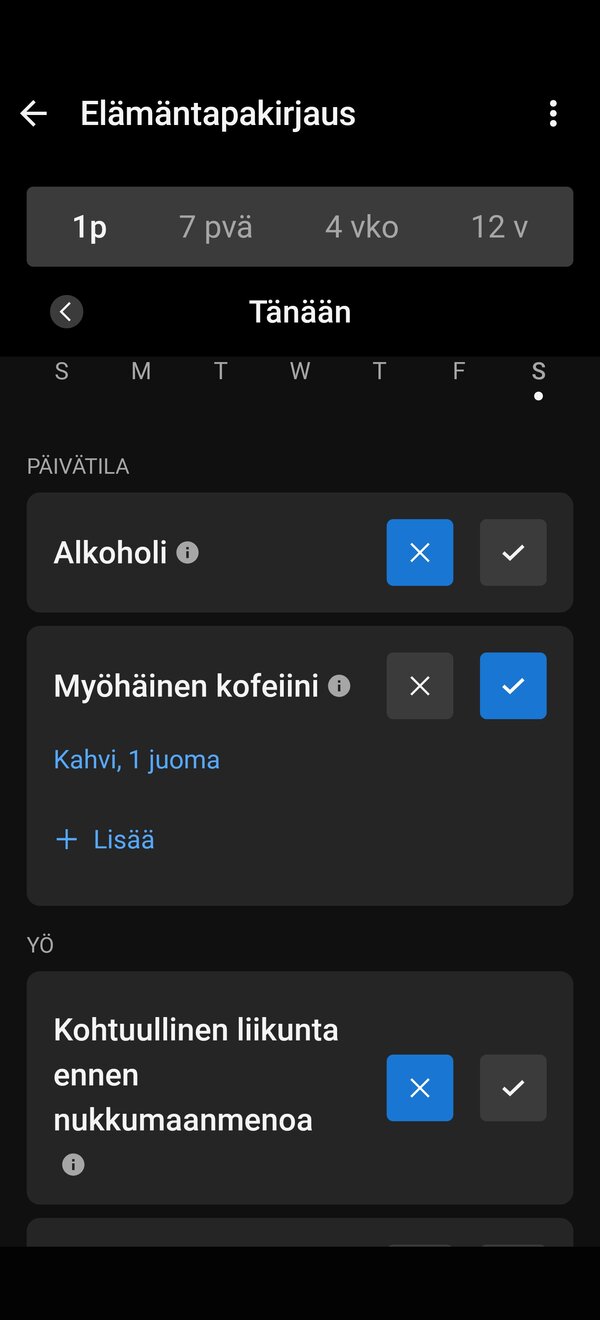Mark Alkoholi as no
The width and height of the screenshot is (600, 1320).
[x=420, y=552]
